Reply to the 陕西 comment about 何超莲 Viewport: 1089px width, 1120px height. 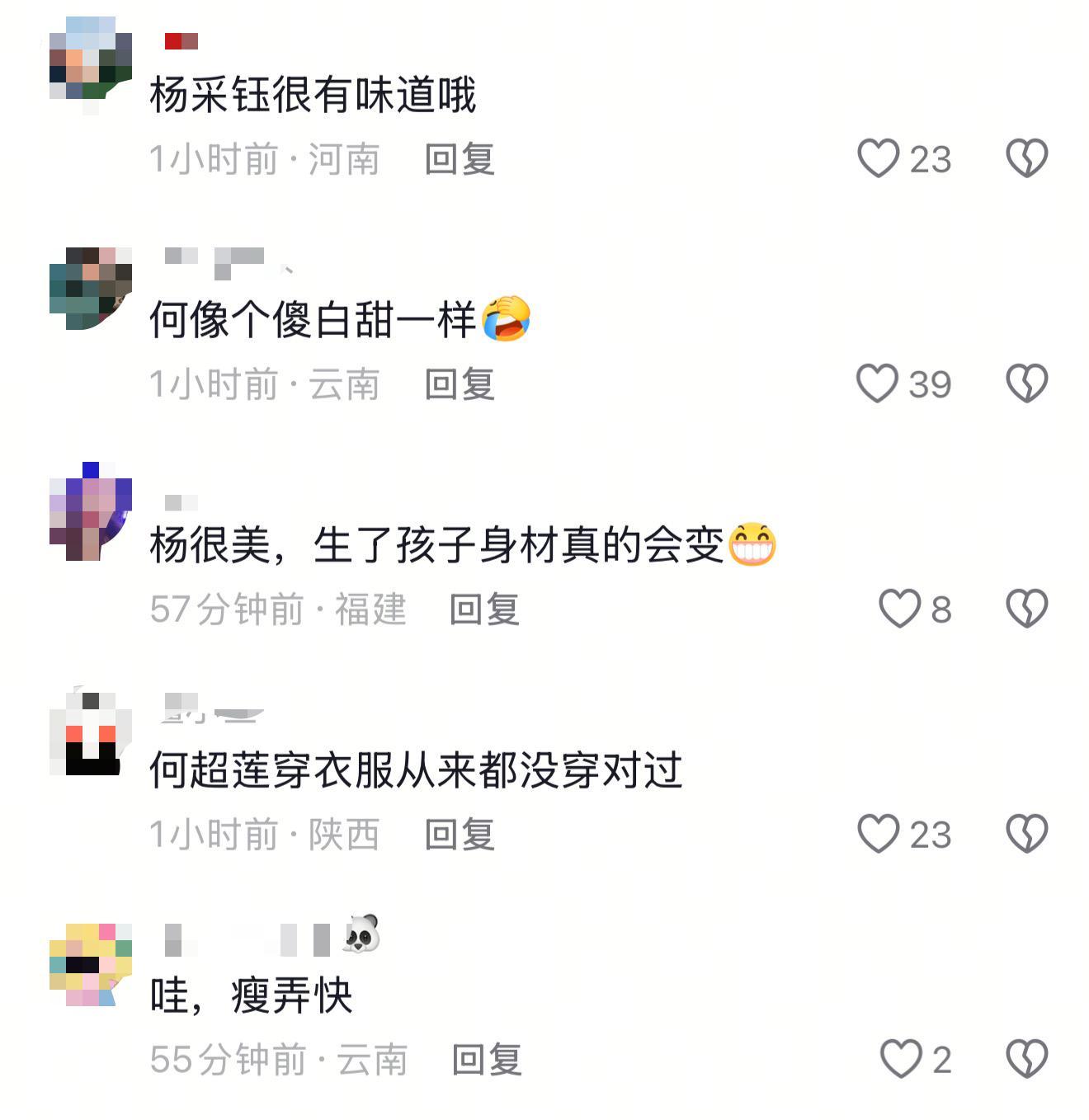(460, 835)
